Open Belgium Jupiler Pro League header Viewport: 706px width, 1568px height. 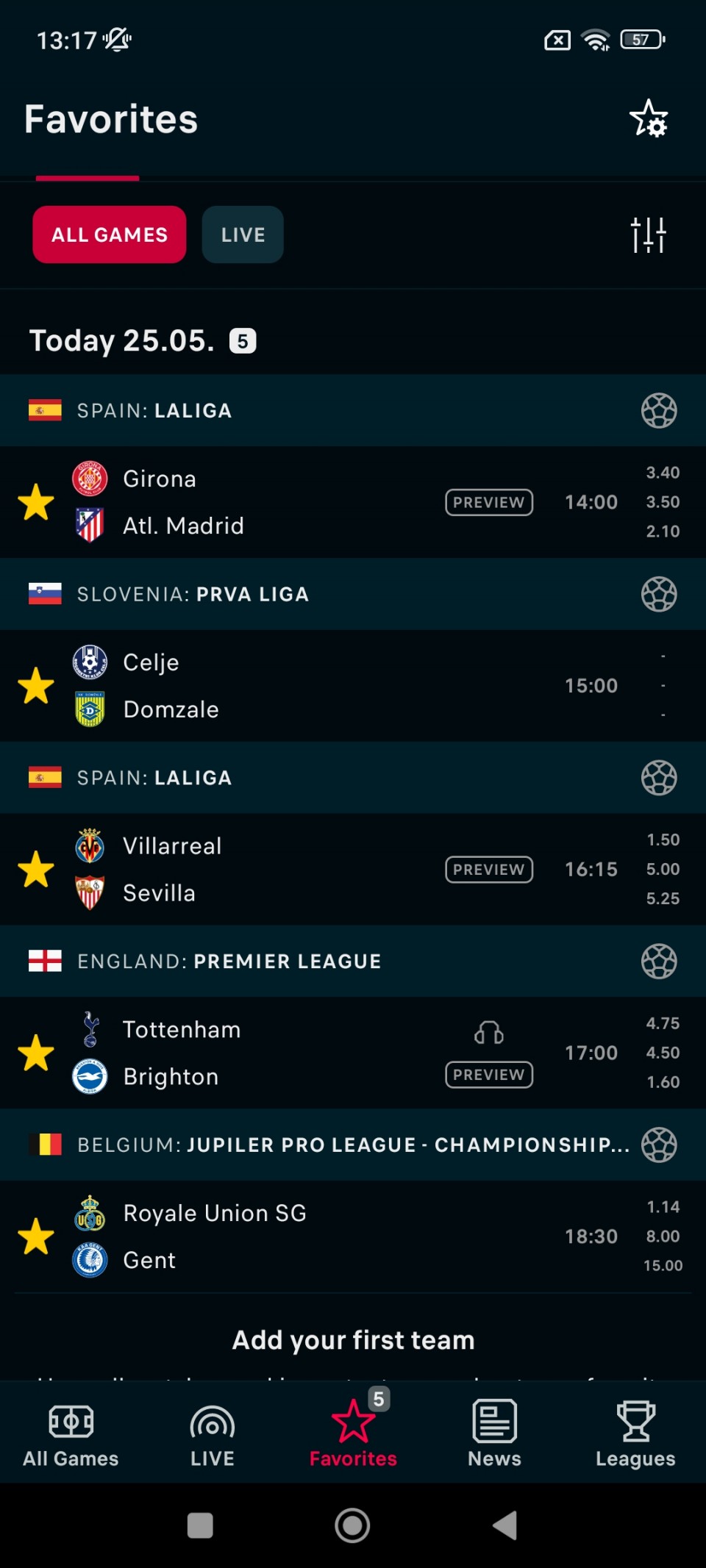[353, 1145]
